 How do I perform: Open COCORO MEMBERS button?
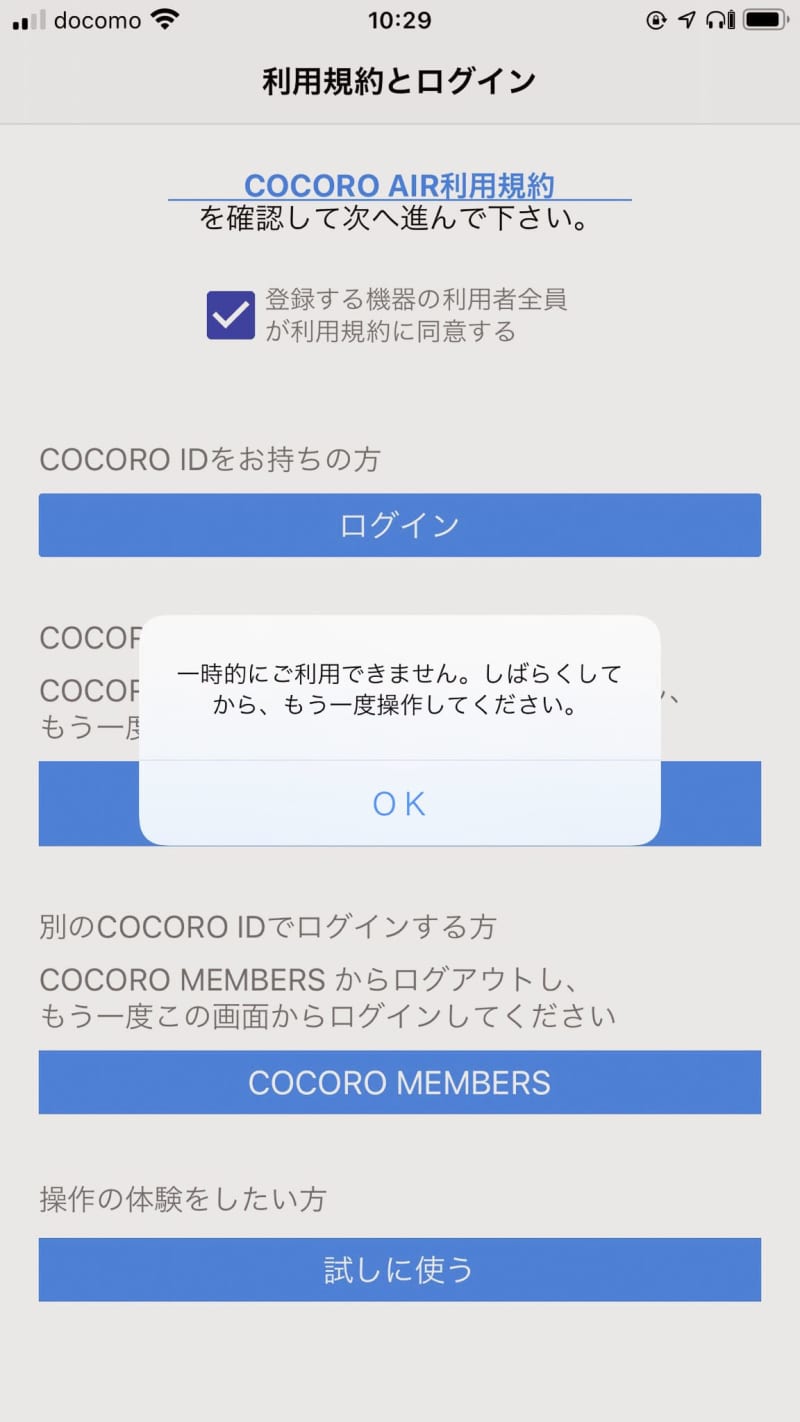(x=399, y=1082)
